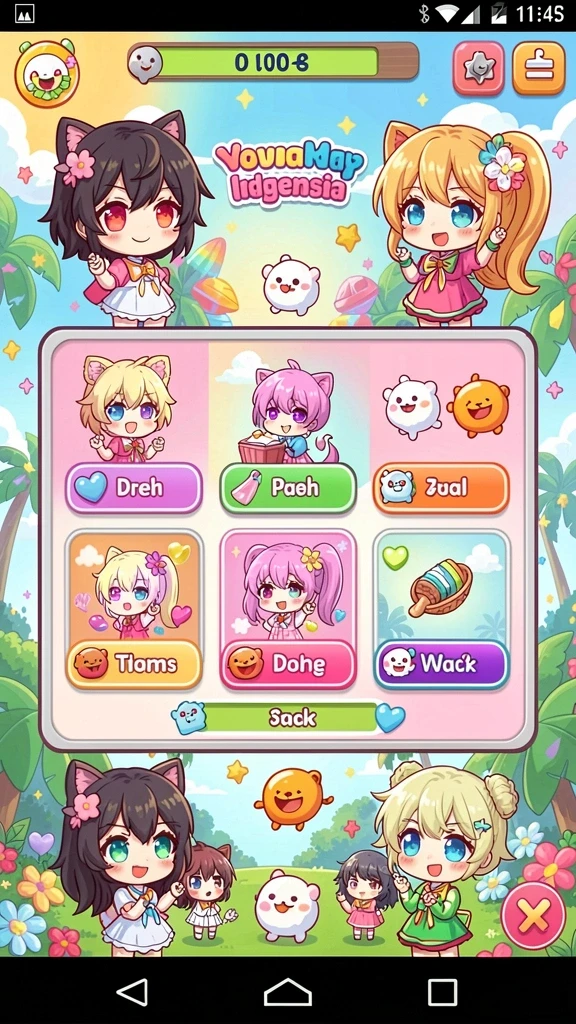Go to the home screen

click(288, 992)
